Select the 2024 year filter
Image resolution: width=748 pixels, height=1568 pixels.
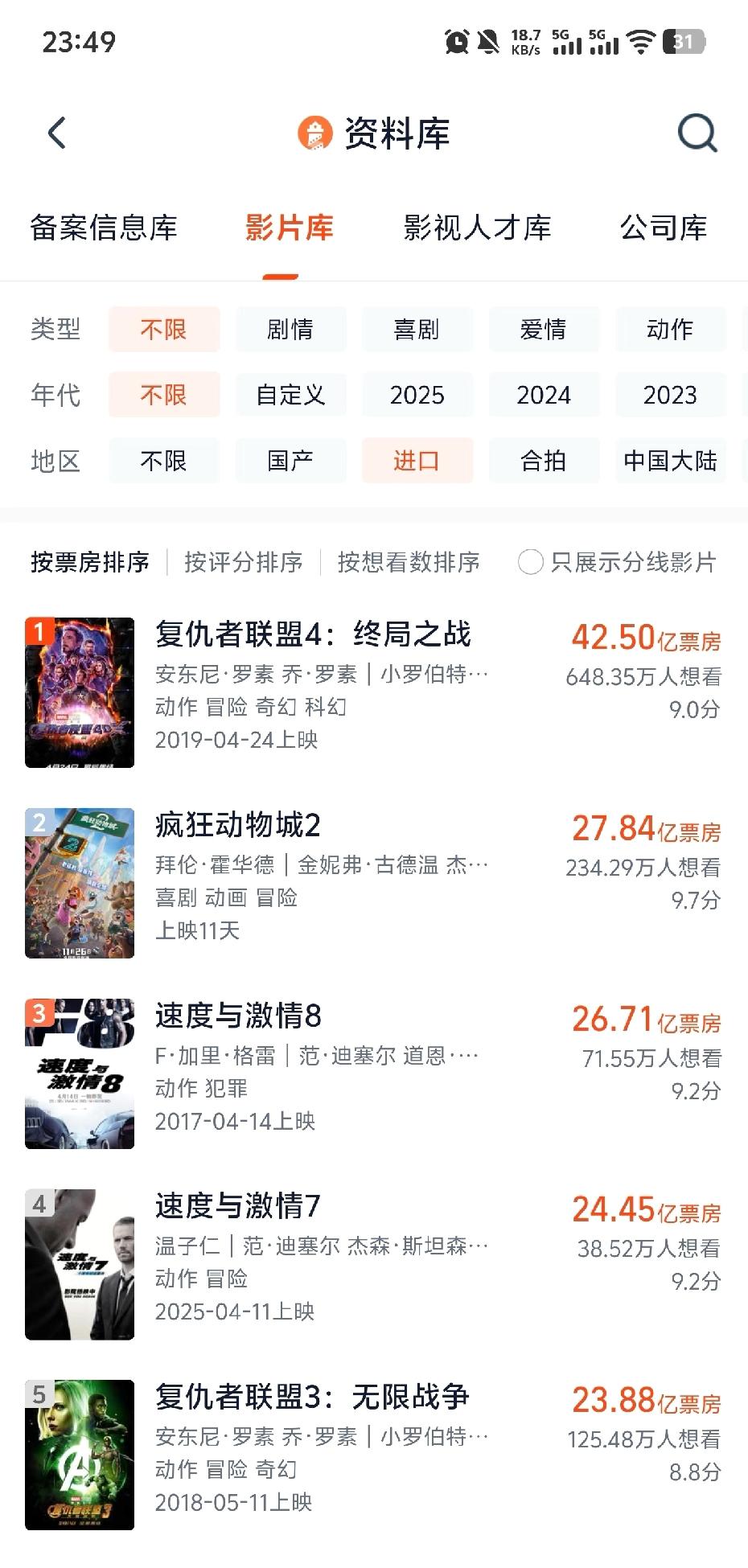click(x=545, y=395)
